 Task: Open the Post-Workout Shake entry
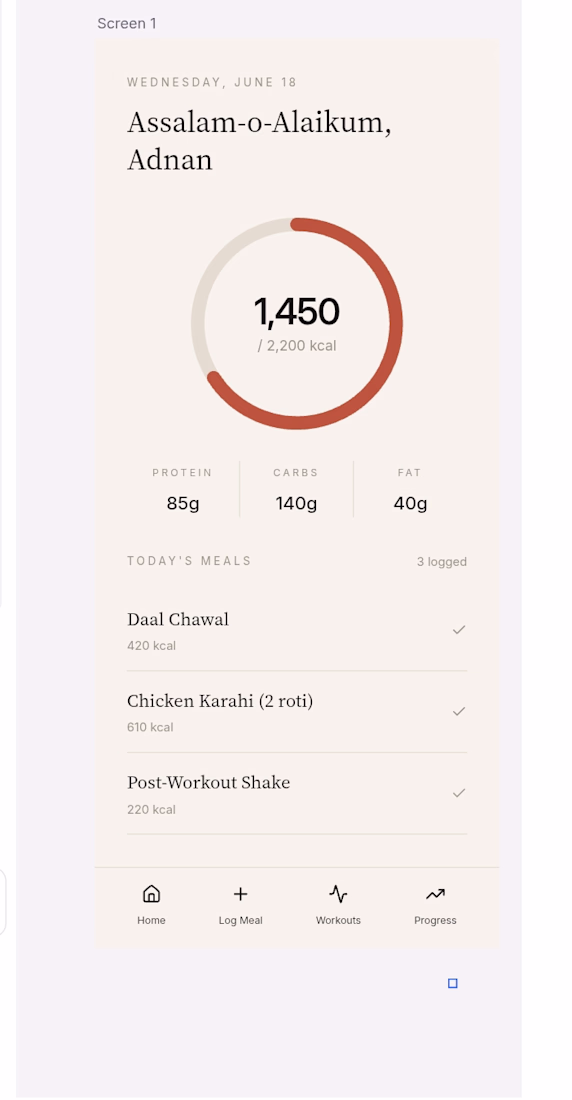coord(297,794)
